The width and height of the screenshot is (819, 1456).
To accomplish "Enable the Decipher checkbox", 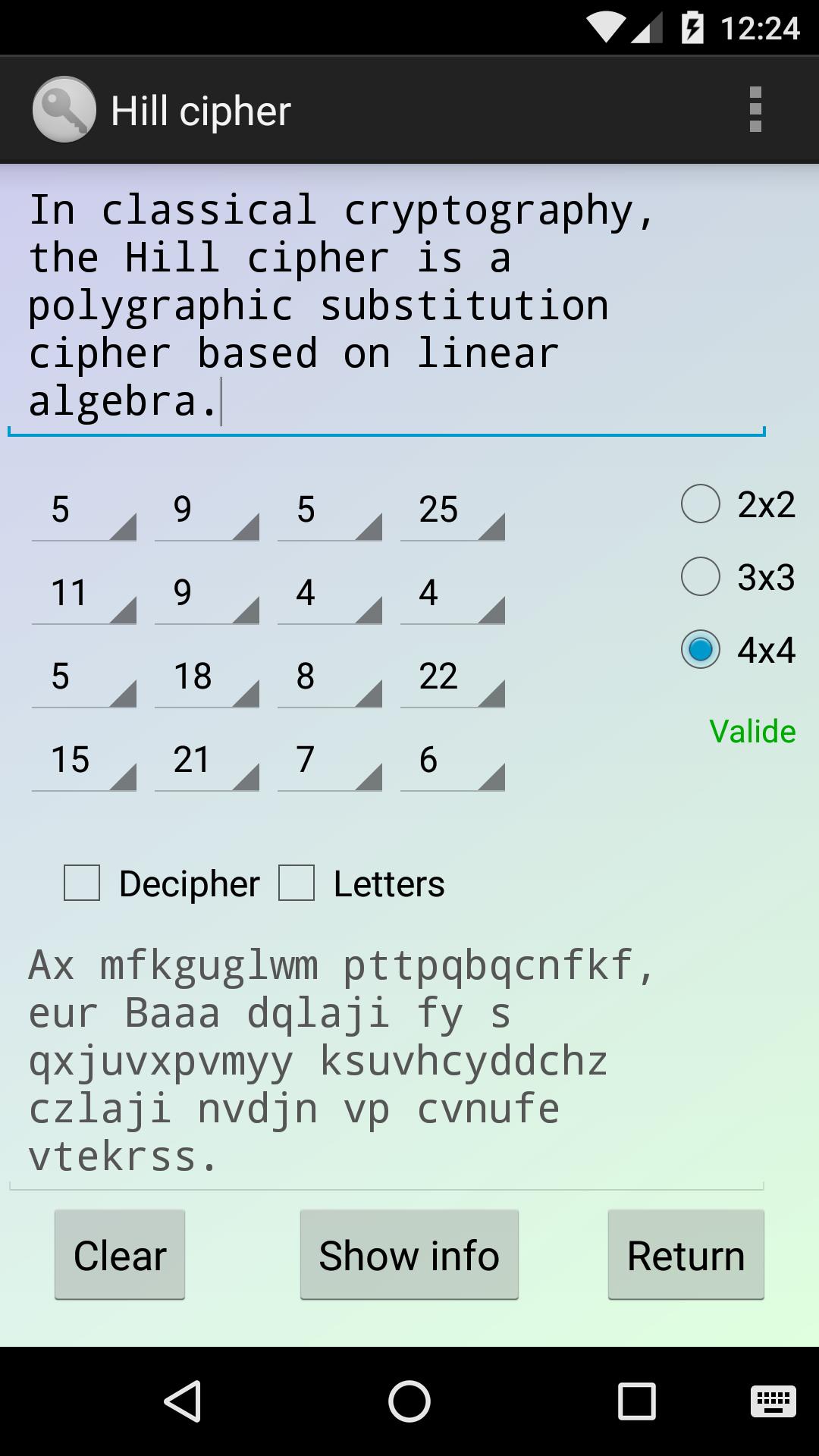I will tap(82, 883).
